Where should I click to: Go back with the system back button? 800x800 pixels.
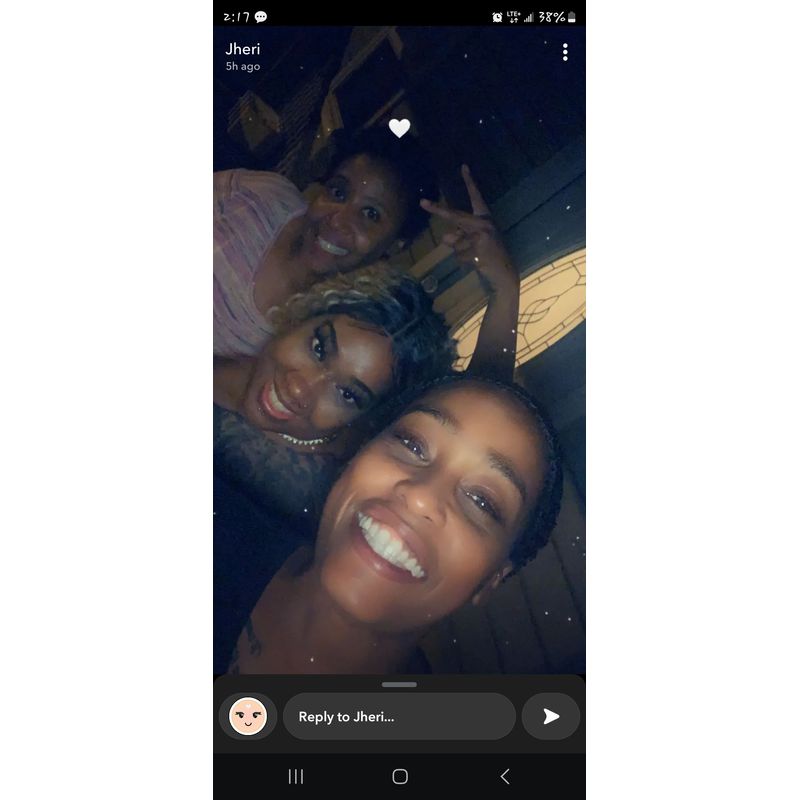tap(504, 776)
